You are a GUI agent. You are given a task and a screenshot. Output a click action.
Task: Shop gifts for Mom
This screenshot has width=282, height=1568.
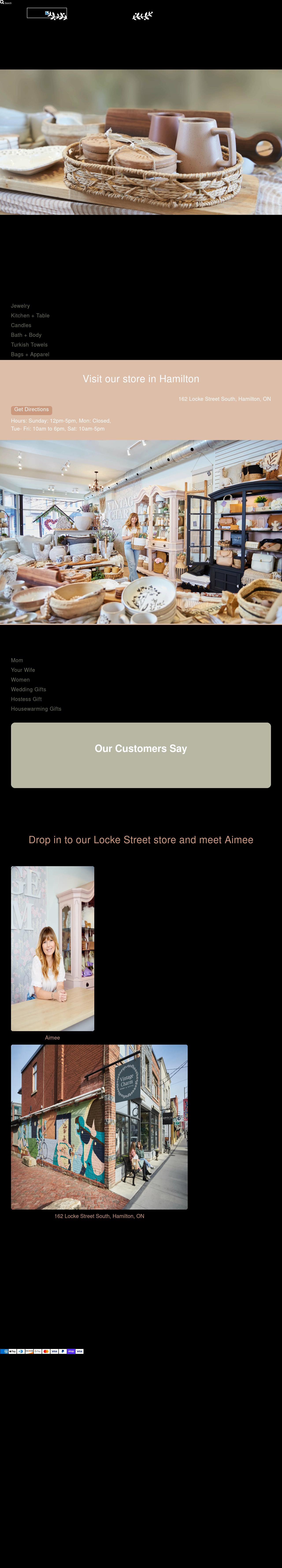click(x=17, y=660)
